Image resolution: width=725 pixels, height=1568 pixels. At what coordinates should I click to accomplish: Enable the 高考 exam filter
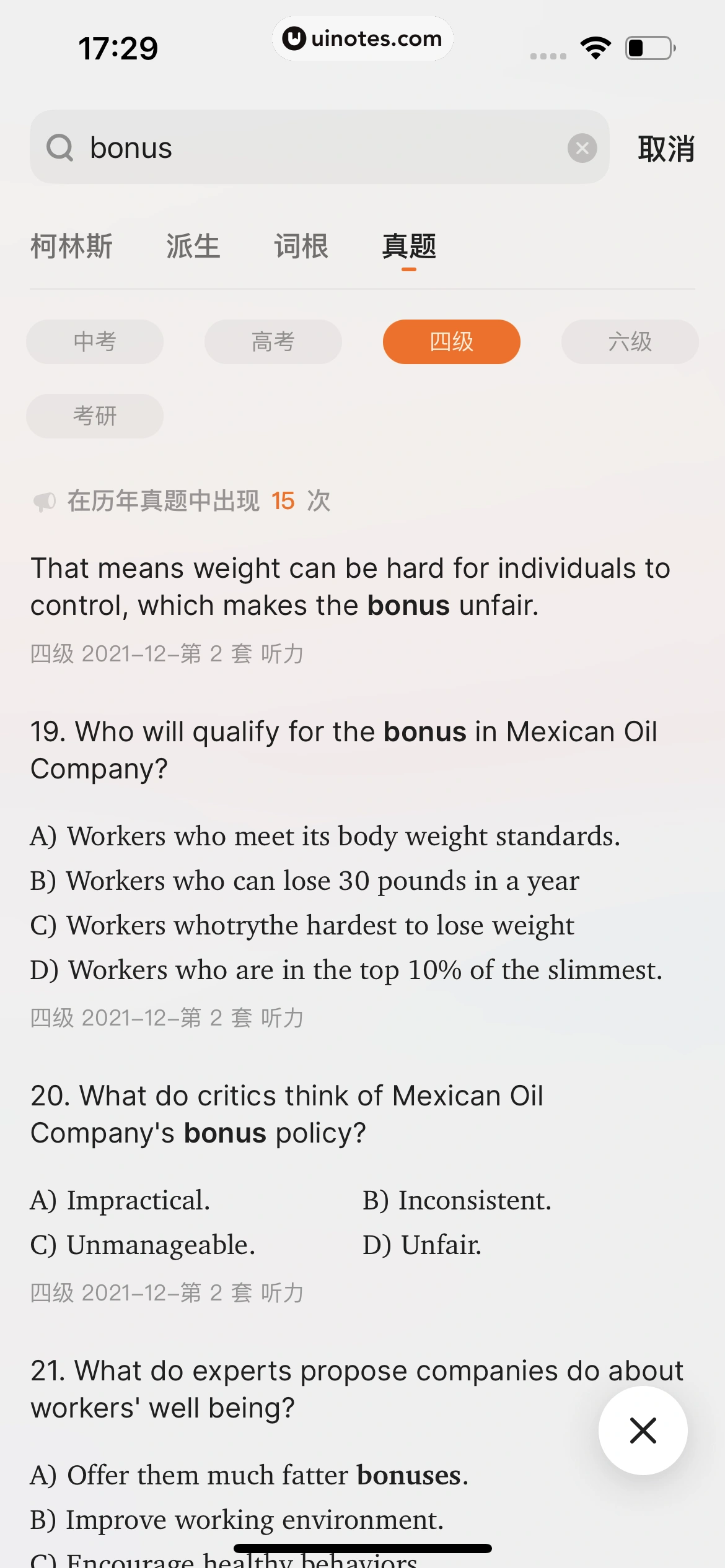(x=273, y=341)
